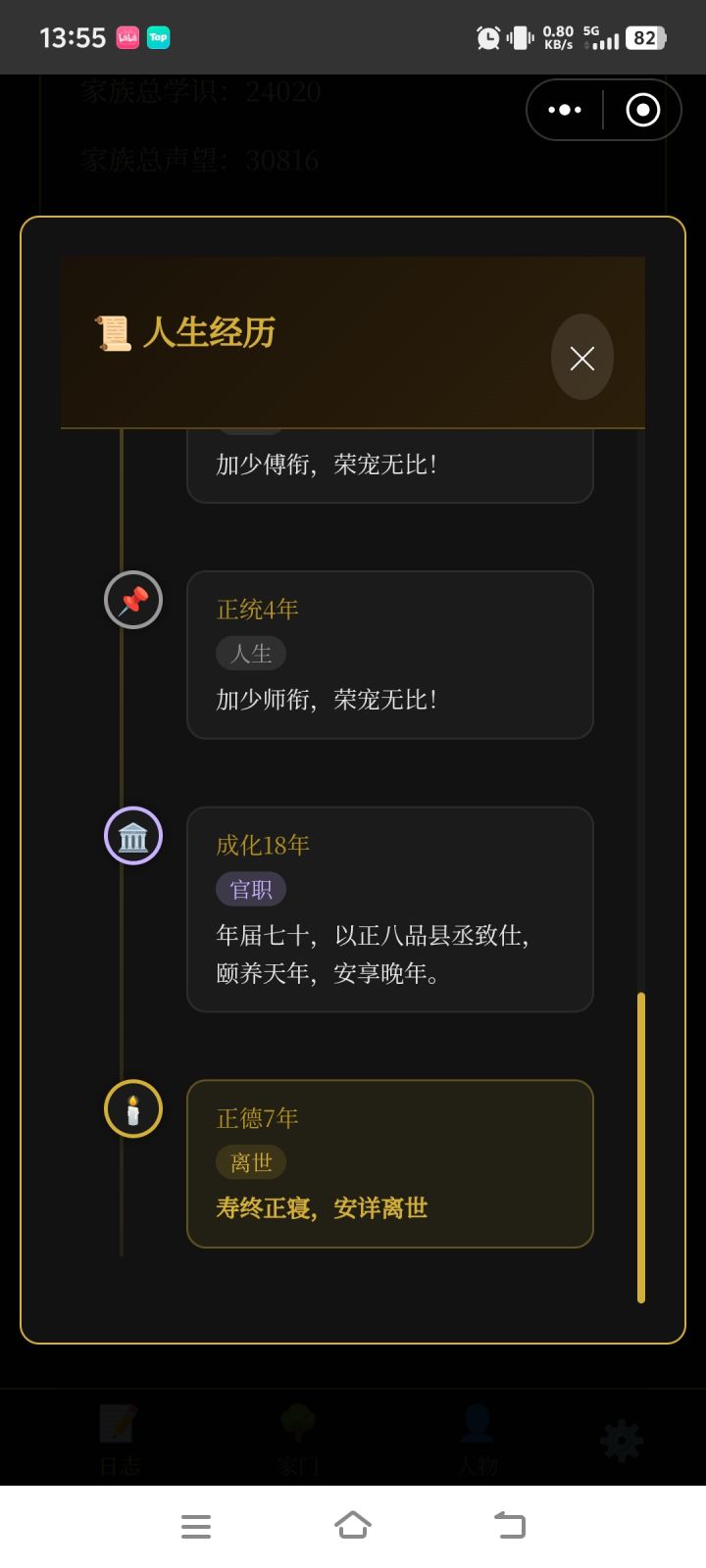Click the circular mini-program exit icon
Image resolution: width=706 pixels, height=1568 pixels.
tap(642, 110)
